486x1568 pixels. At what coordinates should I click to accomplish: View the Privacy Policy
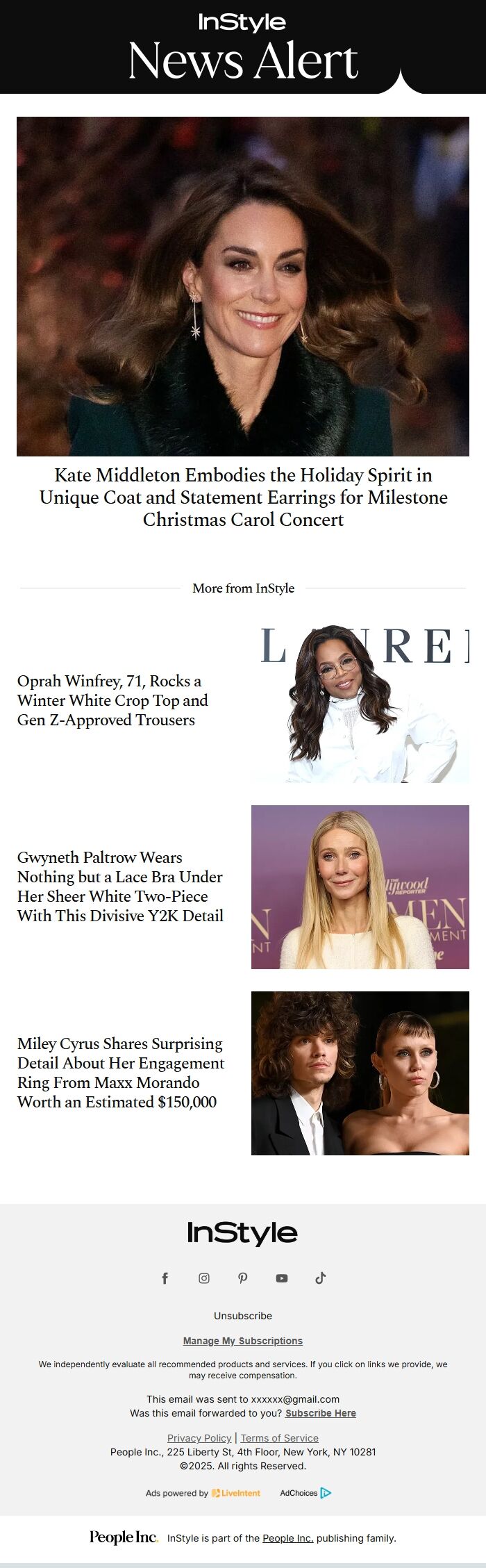click(199, 1438)
